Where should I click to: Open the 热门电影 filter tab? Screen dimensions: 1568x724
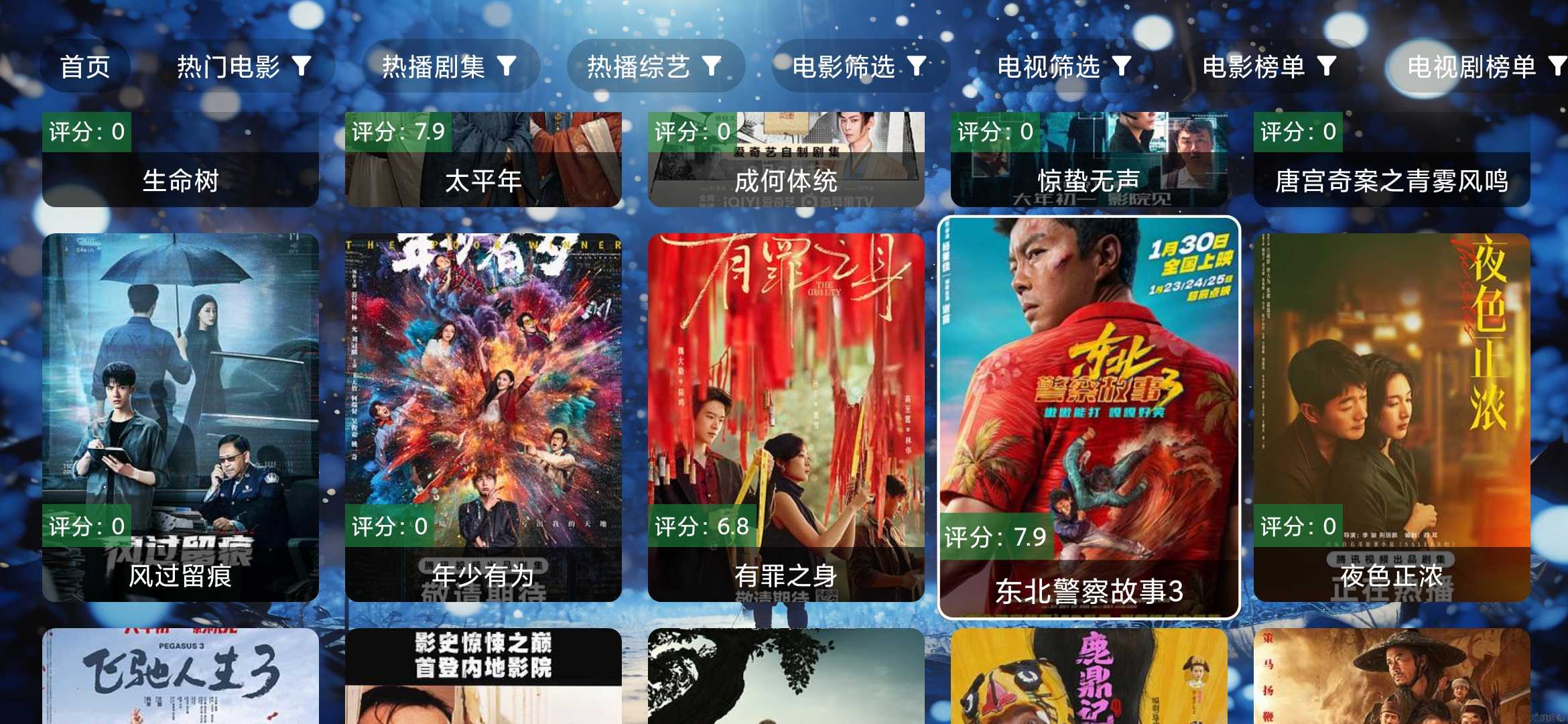tap(244, 66)
